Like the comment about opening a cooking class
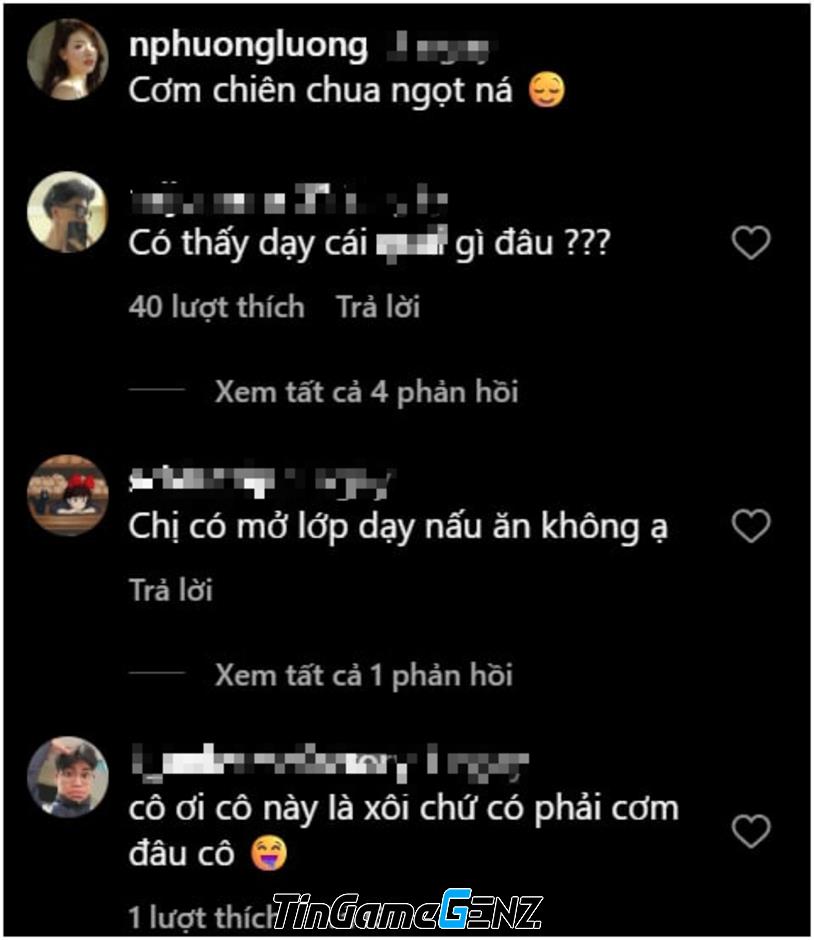This screenshot has width=814, height=940. (751, 526)
